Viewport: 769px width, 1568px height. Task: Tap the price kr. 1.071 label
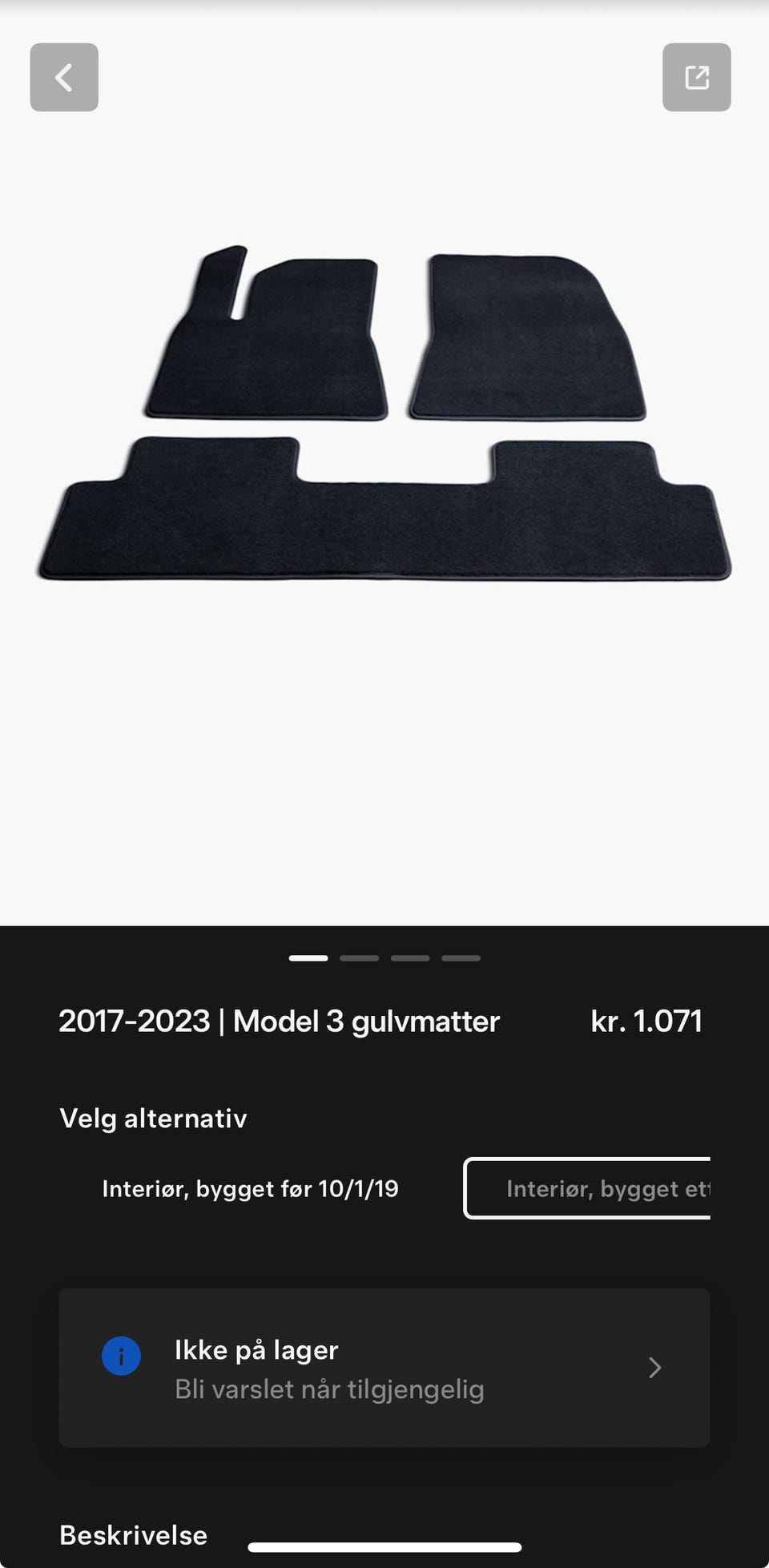pyautogui.click(x=646, y=1021)
